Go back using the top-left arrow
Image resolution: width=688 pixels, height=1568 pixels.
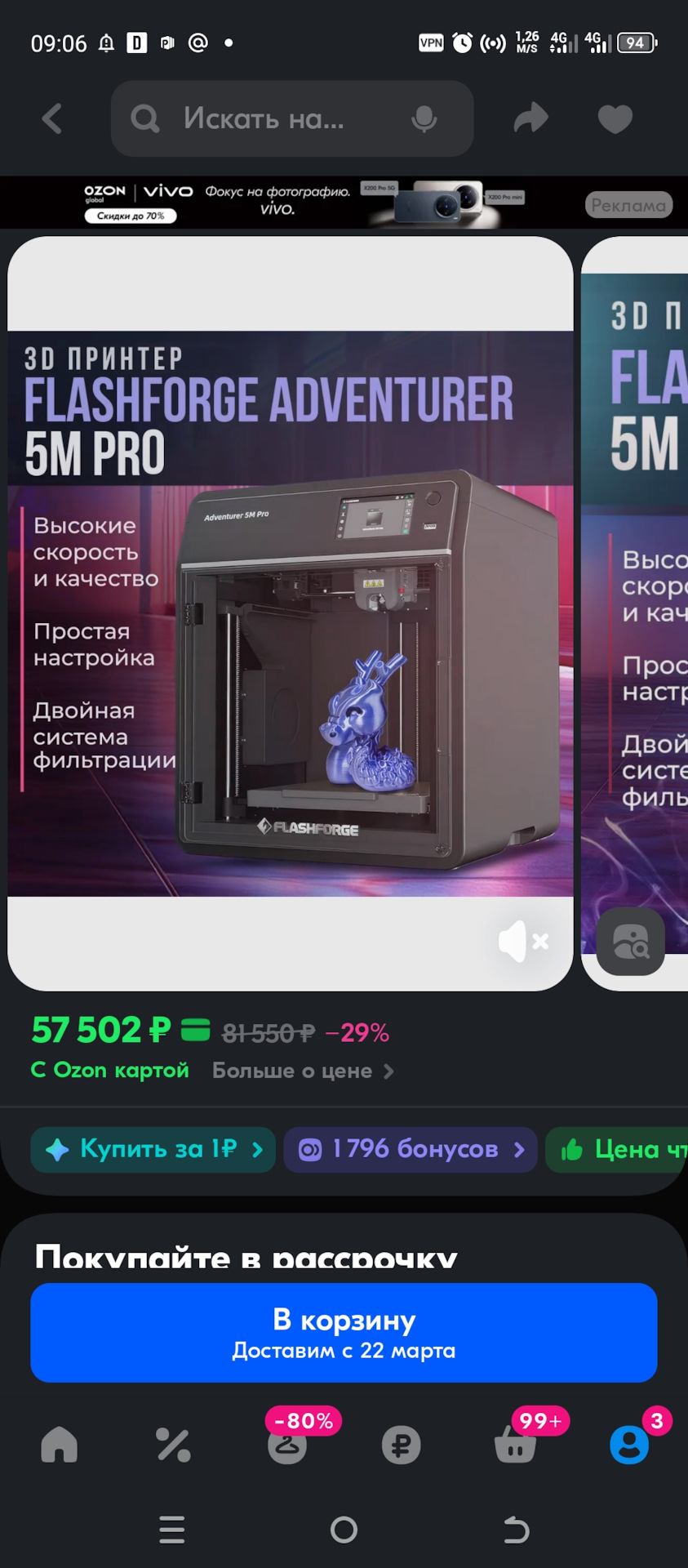(x=52, y=119)
